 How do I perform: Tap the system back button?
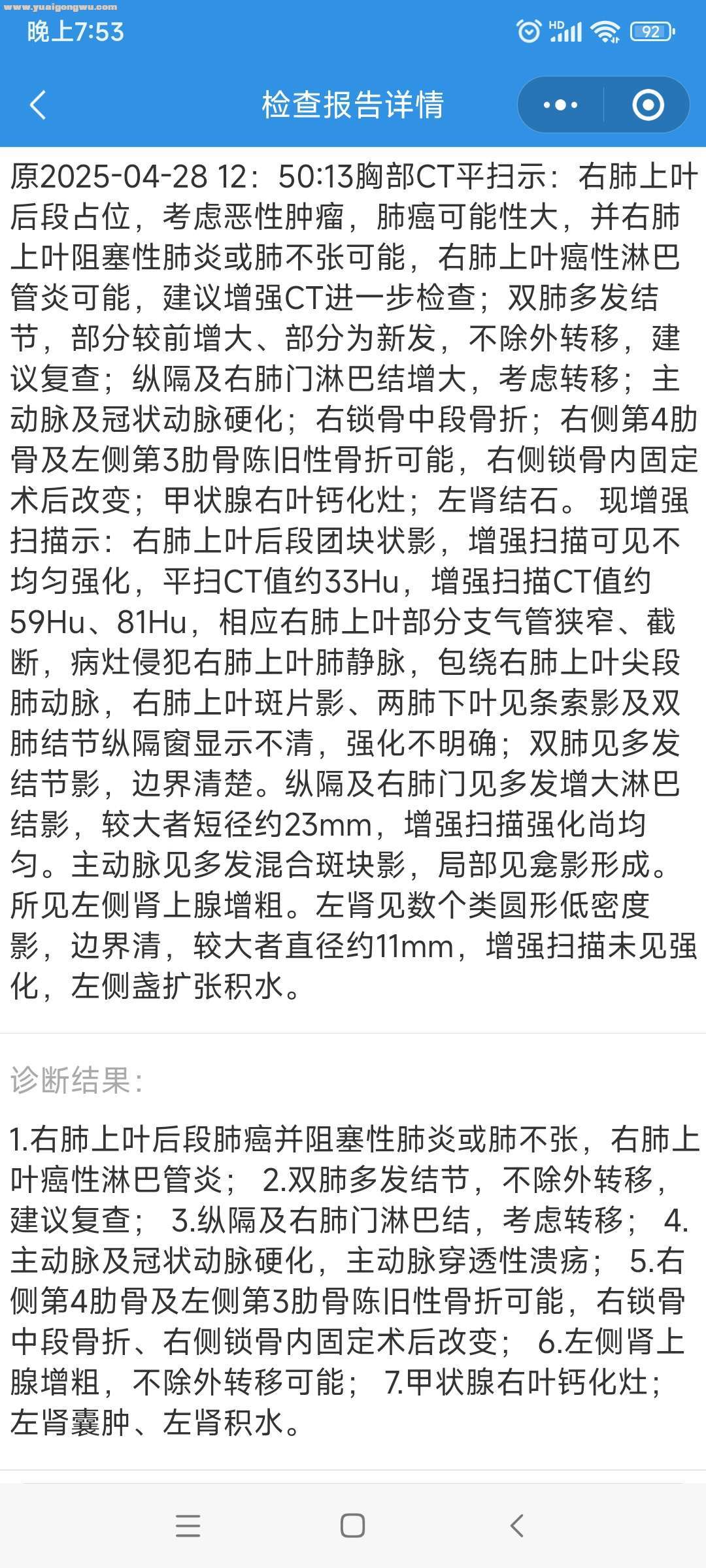click(x=516, y=1526)
